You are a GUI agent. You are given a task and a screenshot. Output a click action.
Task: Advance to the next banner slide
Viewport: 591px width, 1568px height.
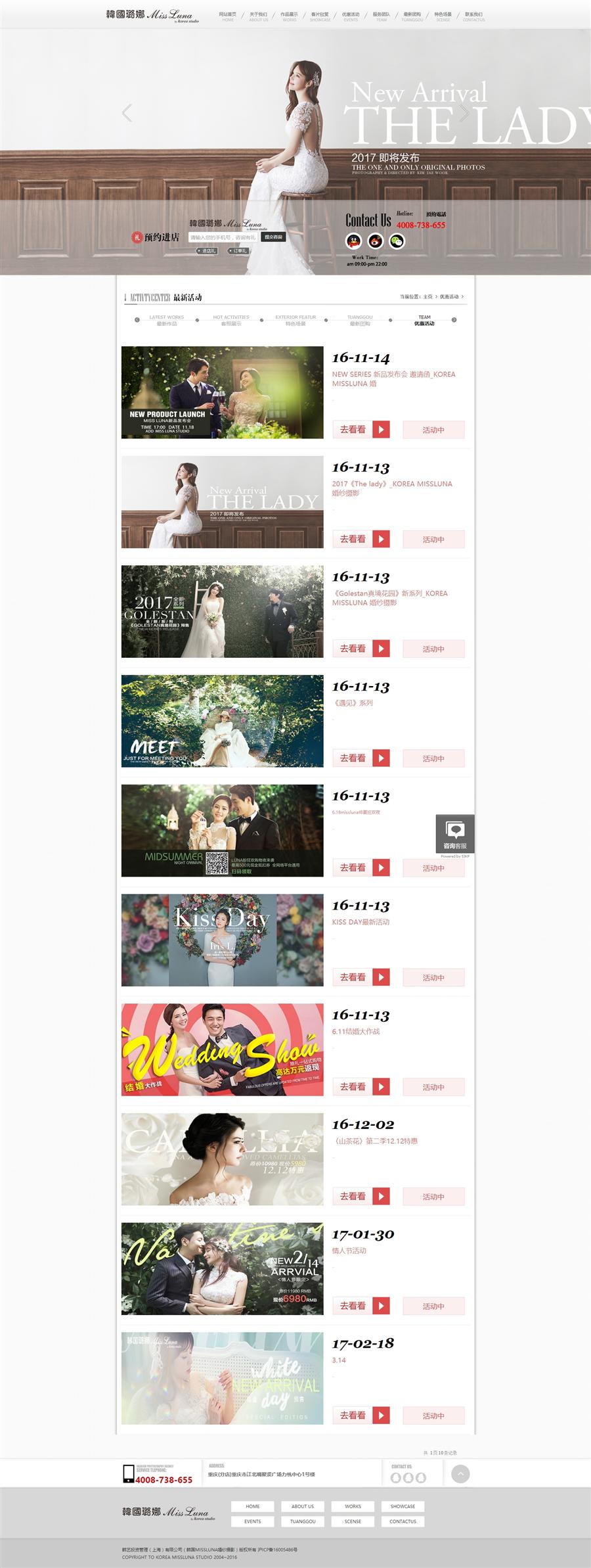(464, 113)
